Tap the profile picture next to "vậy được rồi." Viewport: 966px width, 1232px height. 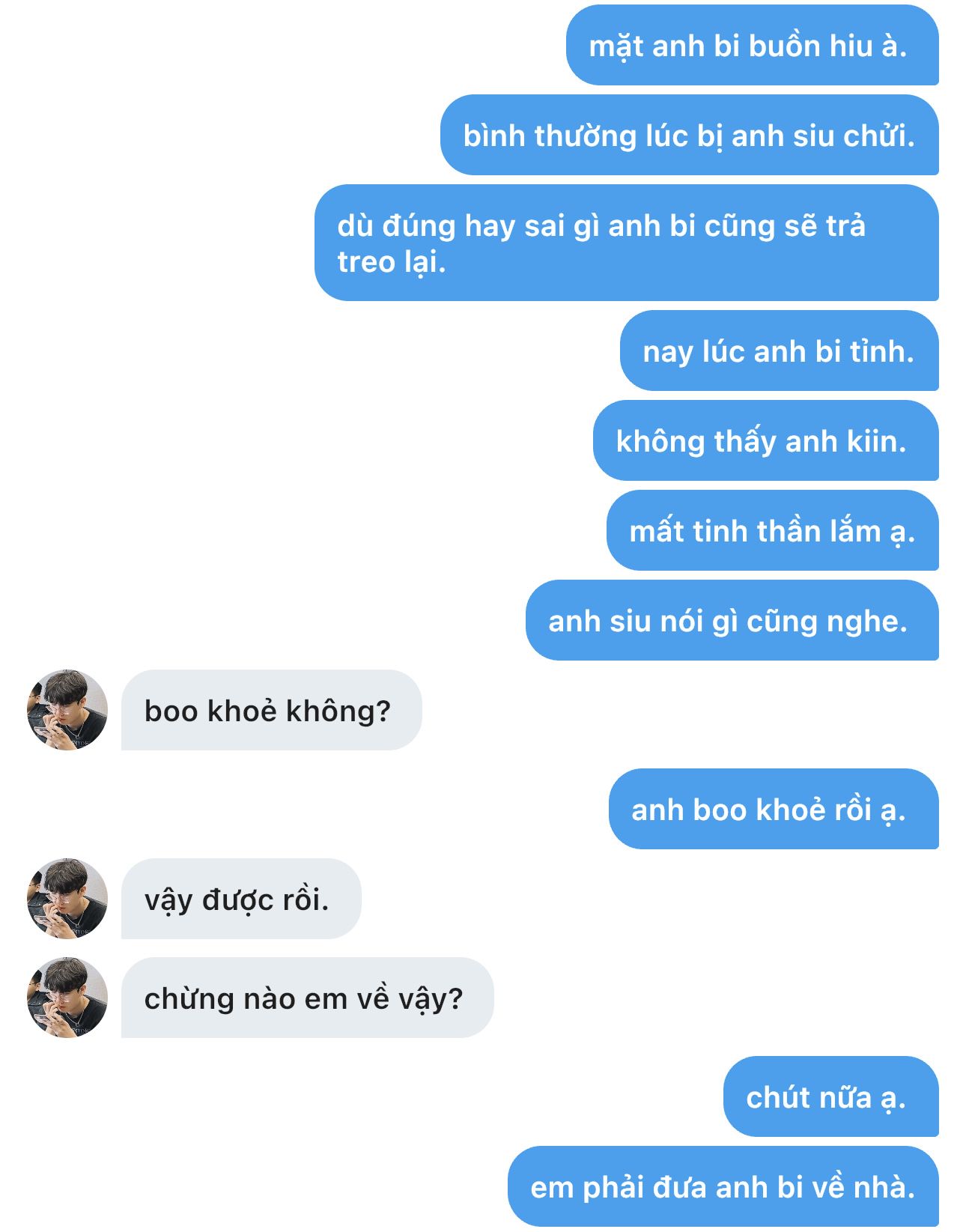click(x=67, y=899)
